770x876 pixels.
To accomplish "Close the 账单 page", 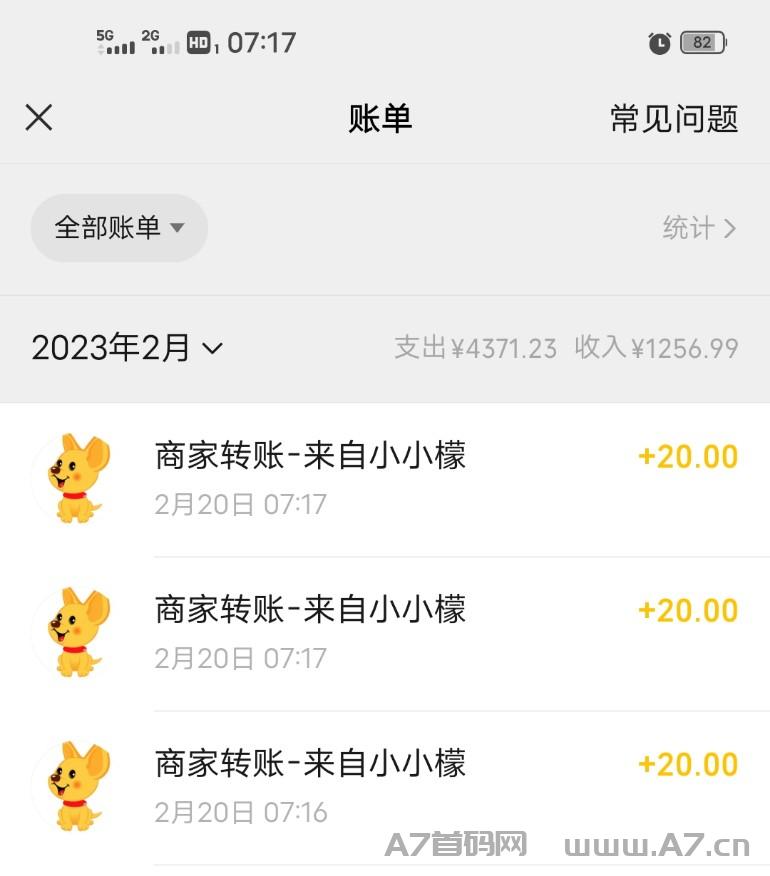I will 39,118.
